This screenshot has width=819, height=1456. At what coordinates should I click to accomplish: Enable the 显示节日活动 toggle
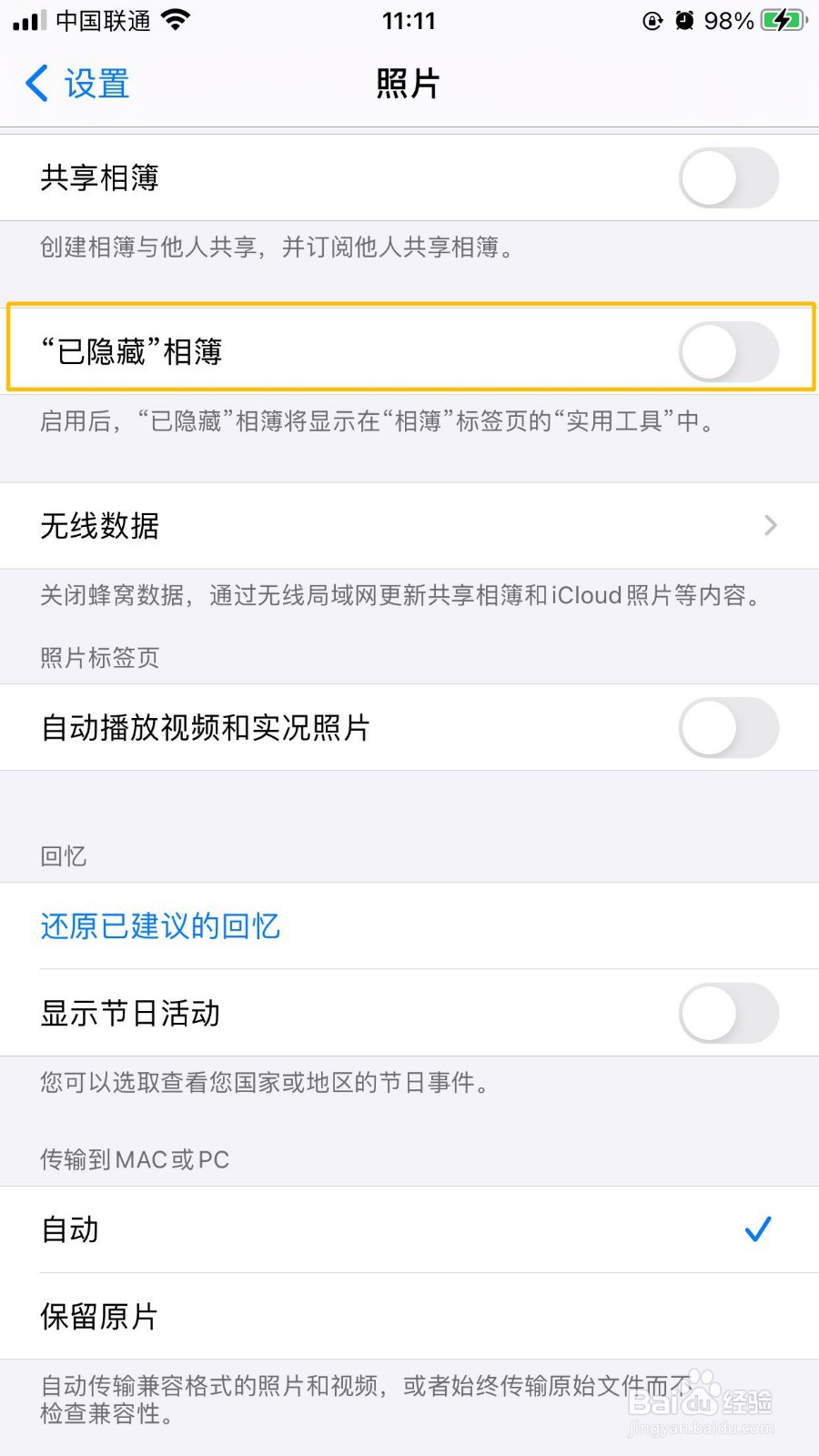pos(728,1013)
